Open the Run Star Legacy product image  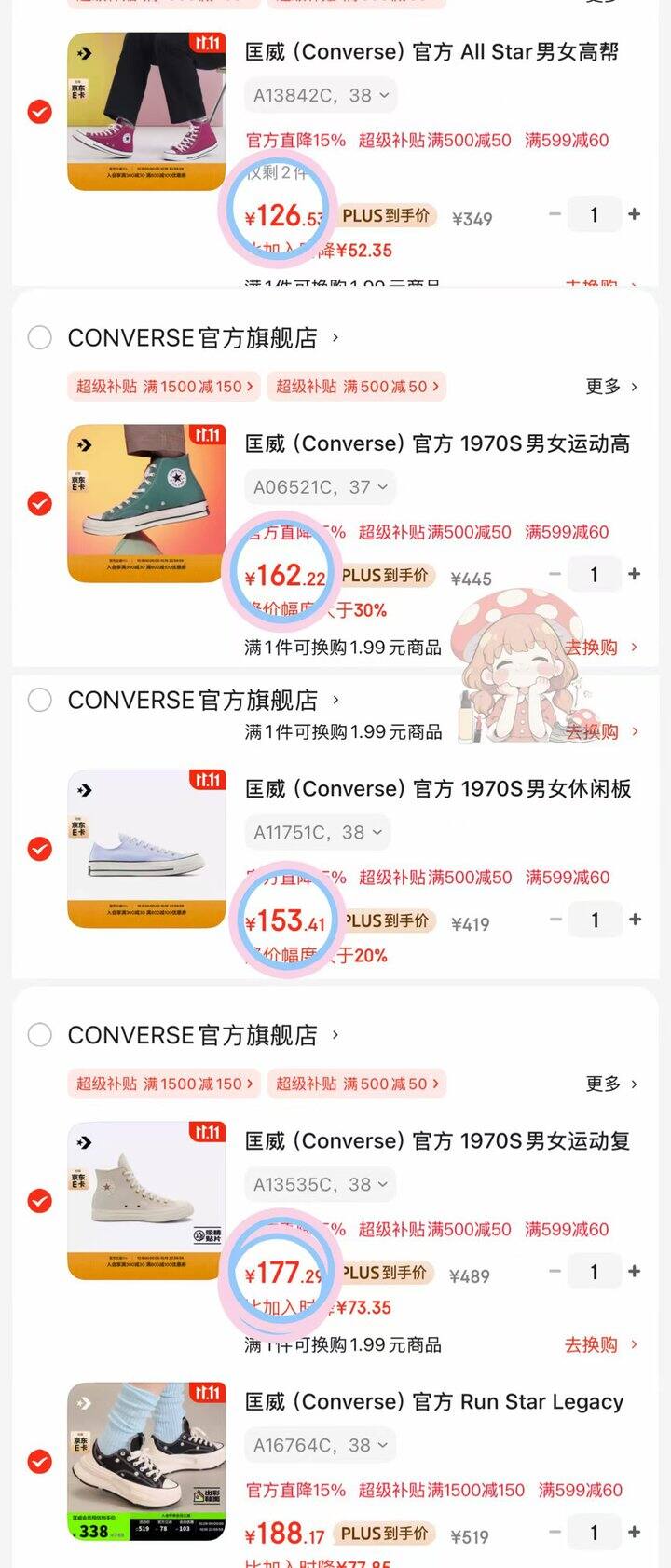click(x=146, y=1461)
